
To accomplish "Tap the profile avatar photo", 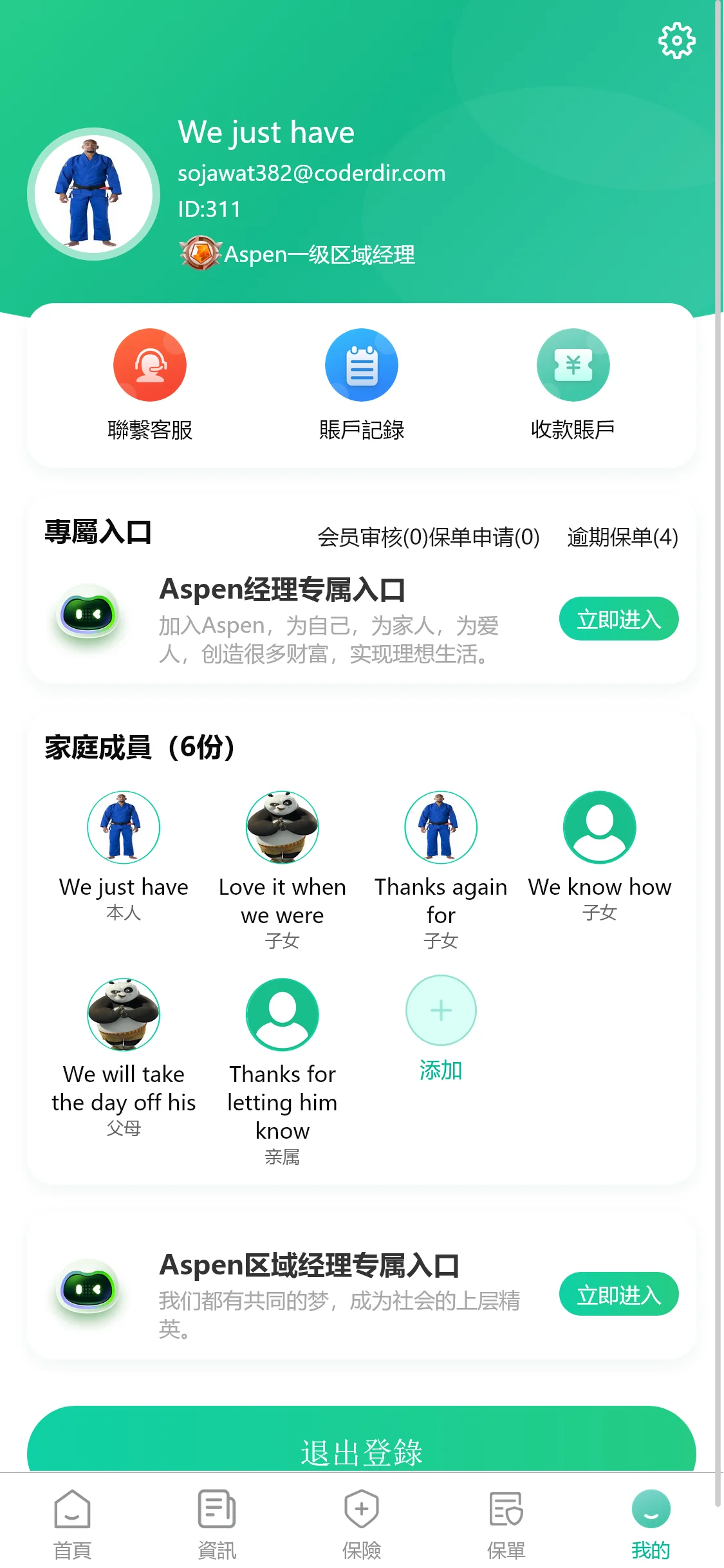I will pyautogui.click(x=94, y=194).
